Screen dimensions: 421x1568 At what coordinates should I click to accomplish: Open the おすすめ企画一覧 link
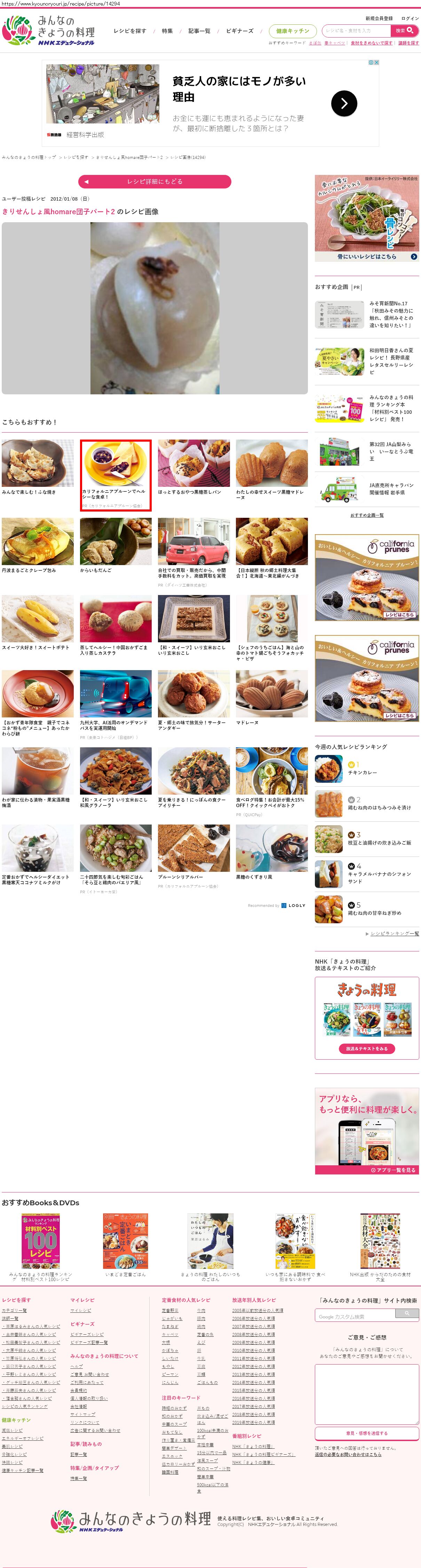click(x=367, y=515)
